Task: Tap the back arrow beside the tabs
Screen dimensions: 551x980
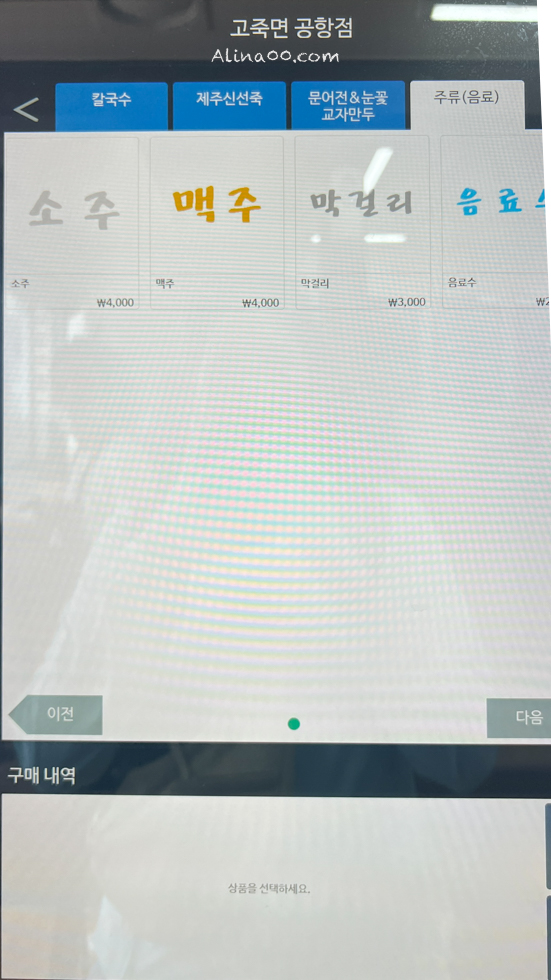Action: [x=26, y=109]
